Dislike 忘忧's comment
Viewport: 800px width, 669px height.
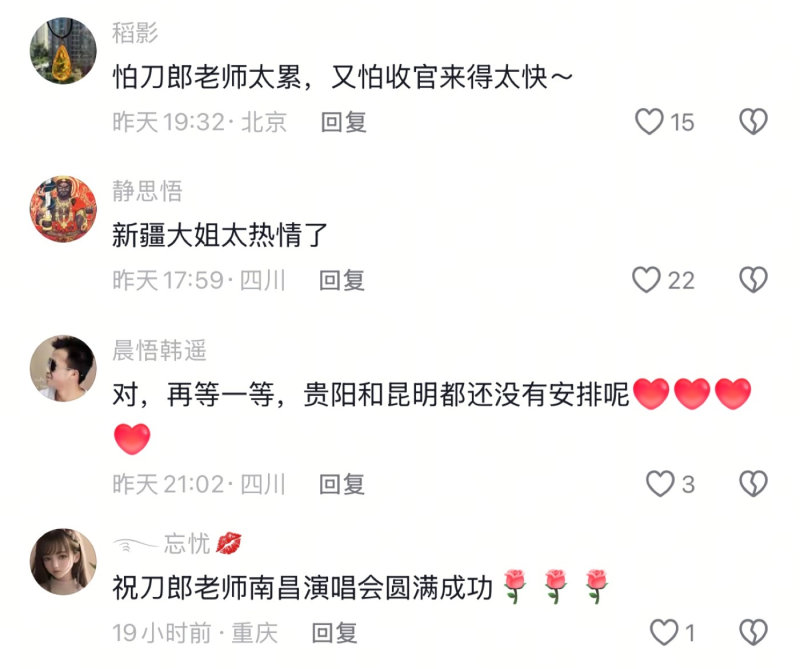[x=753, y=632]
